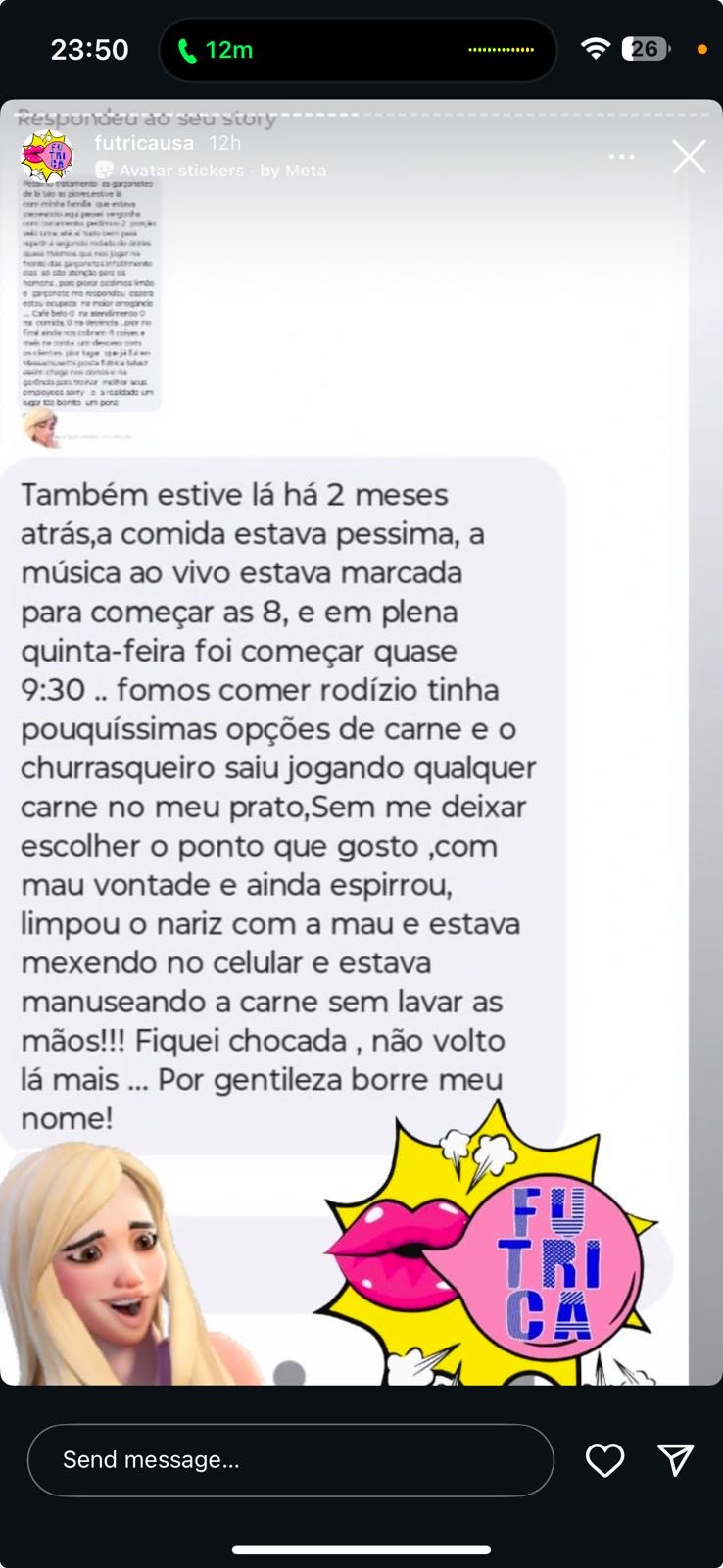The width and height of the screenshot is (723, 1568).
Task: Share the story with the paper plane
Action: (676, 1460)
